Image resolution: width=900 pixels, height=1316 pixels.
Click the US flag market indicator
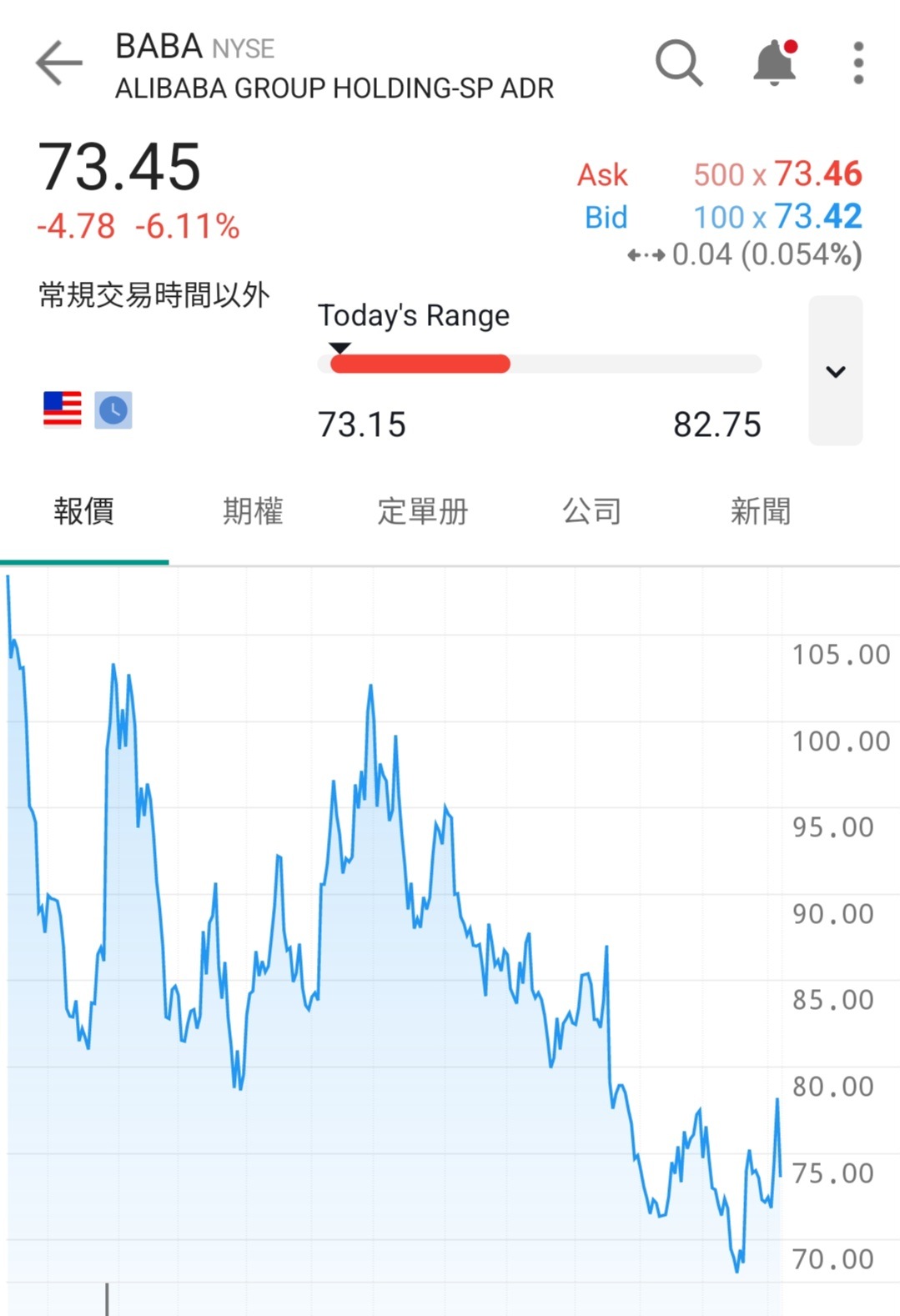pos(62,408)
